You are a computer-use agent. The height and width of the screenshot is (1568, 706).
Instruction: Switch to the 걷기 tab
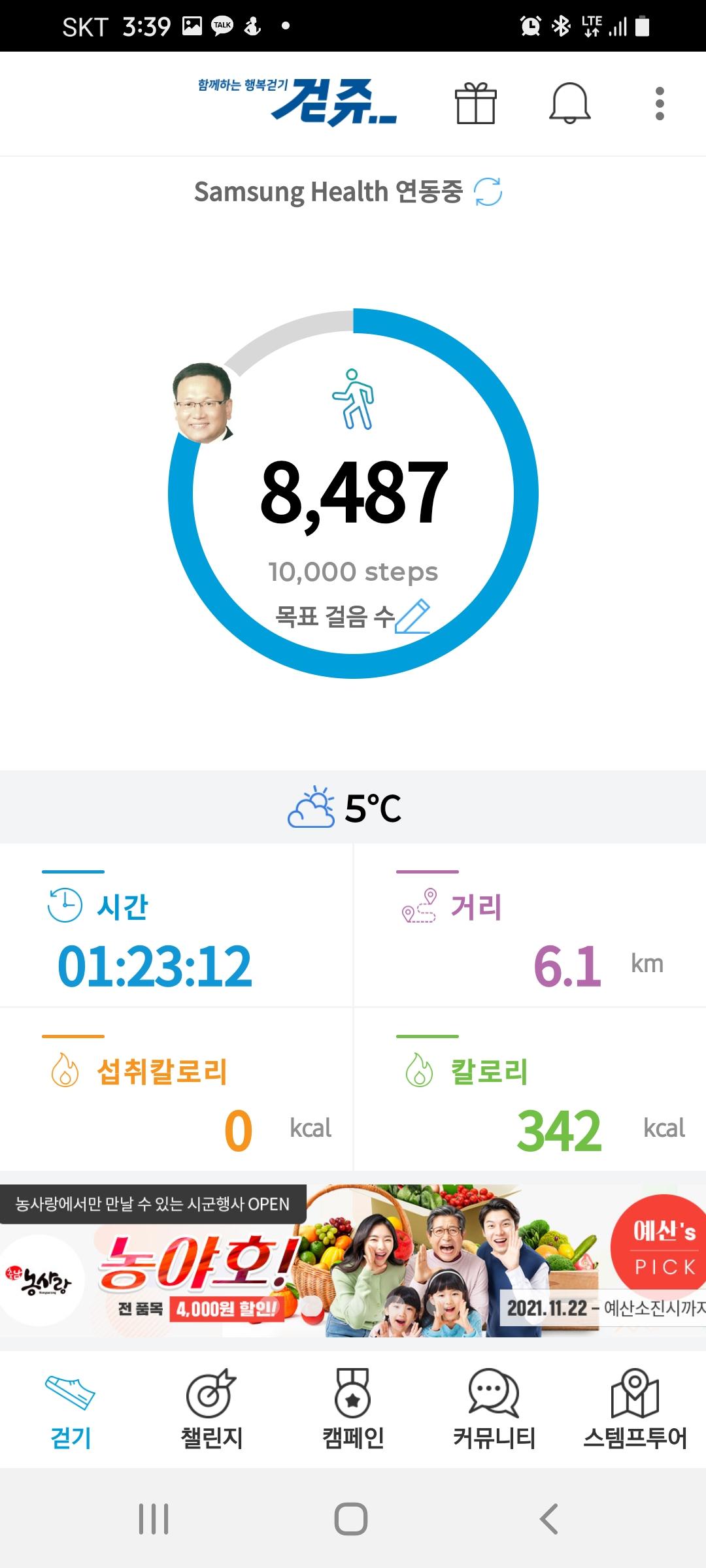click(71, 1409)
